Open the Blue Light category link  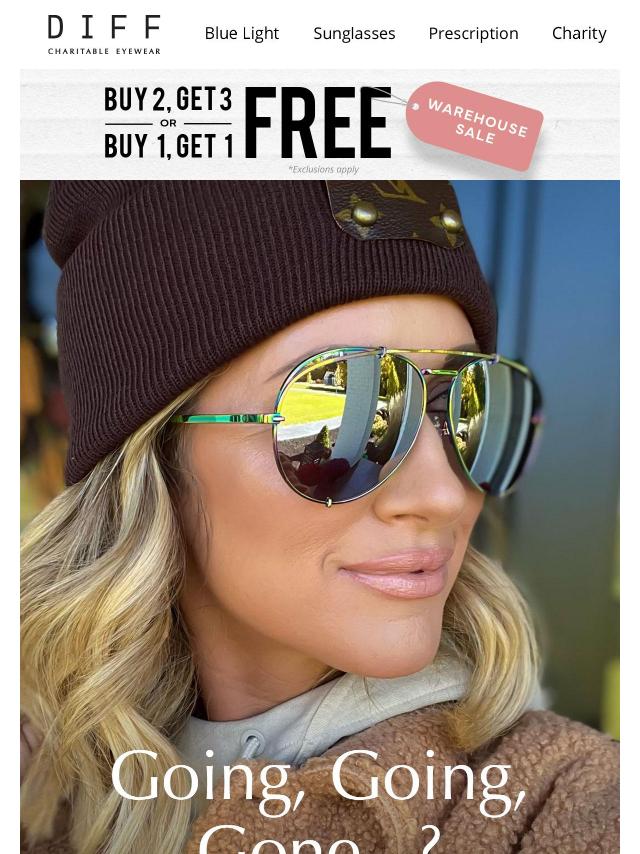241,33
